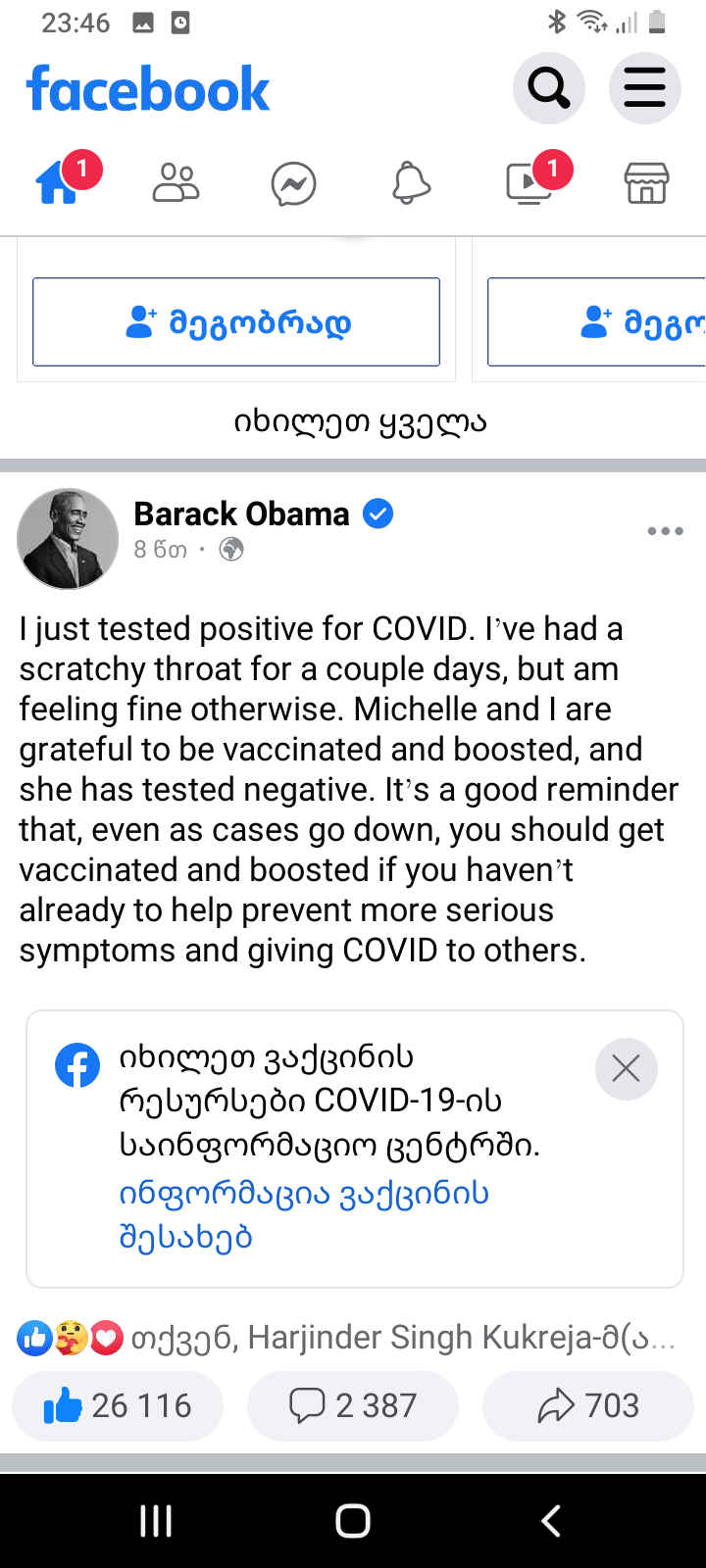Open the 2 387 comments on Obama's post
Image resolution: width=706 pixels, height=1568 pixels.
(353, 1406)
